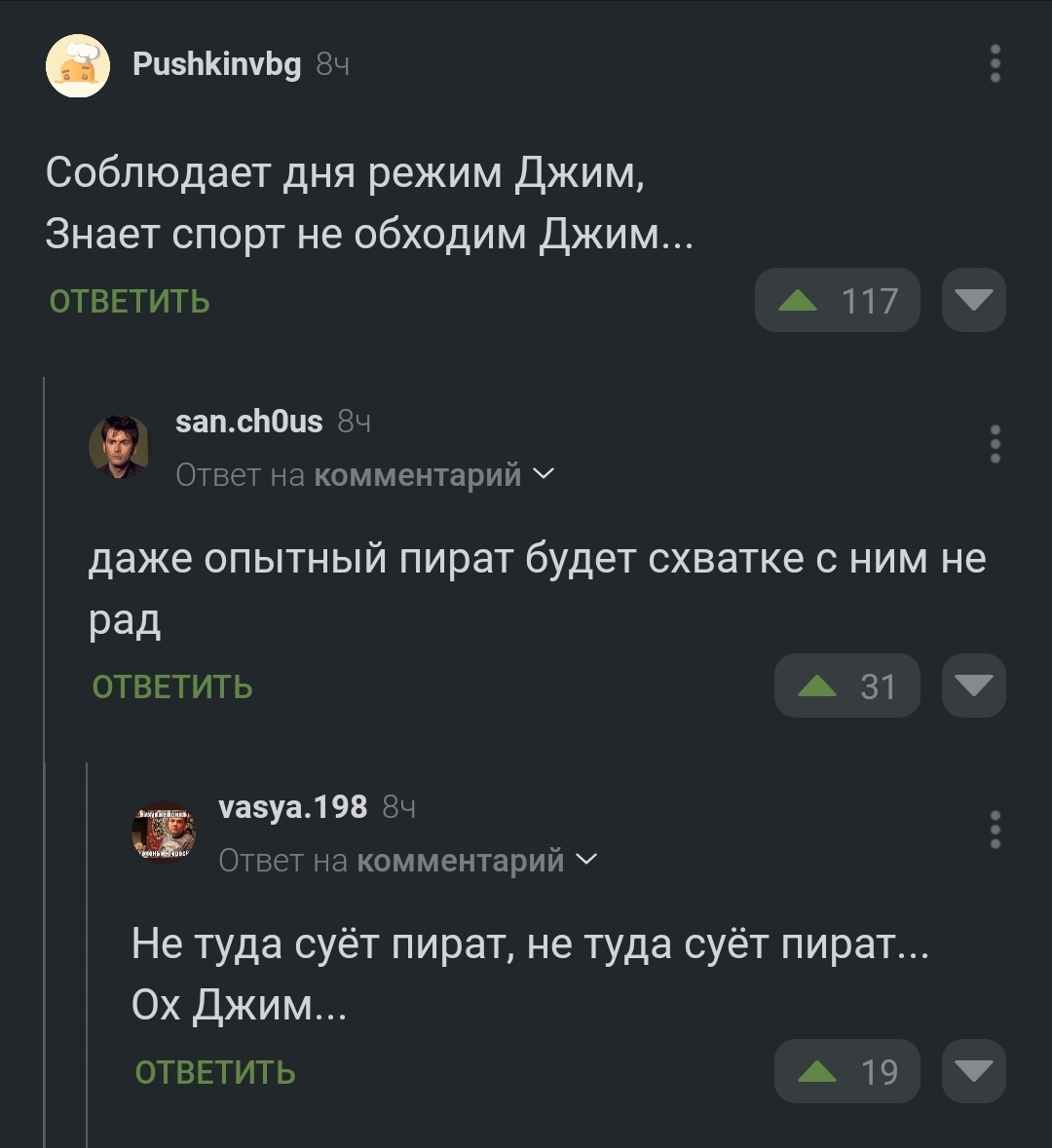Upvote Pushkinvbg's comment with 117 points

(x=838, y=300)
